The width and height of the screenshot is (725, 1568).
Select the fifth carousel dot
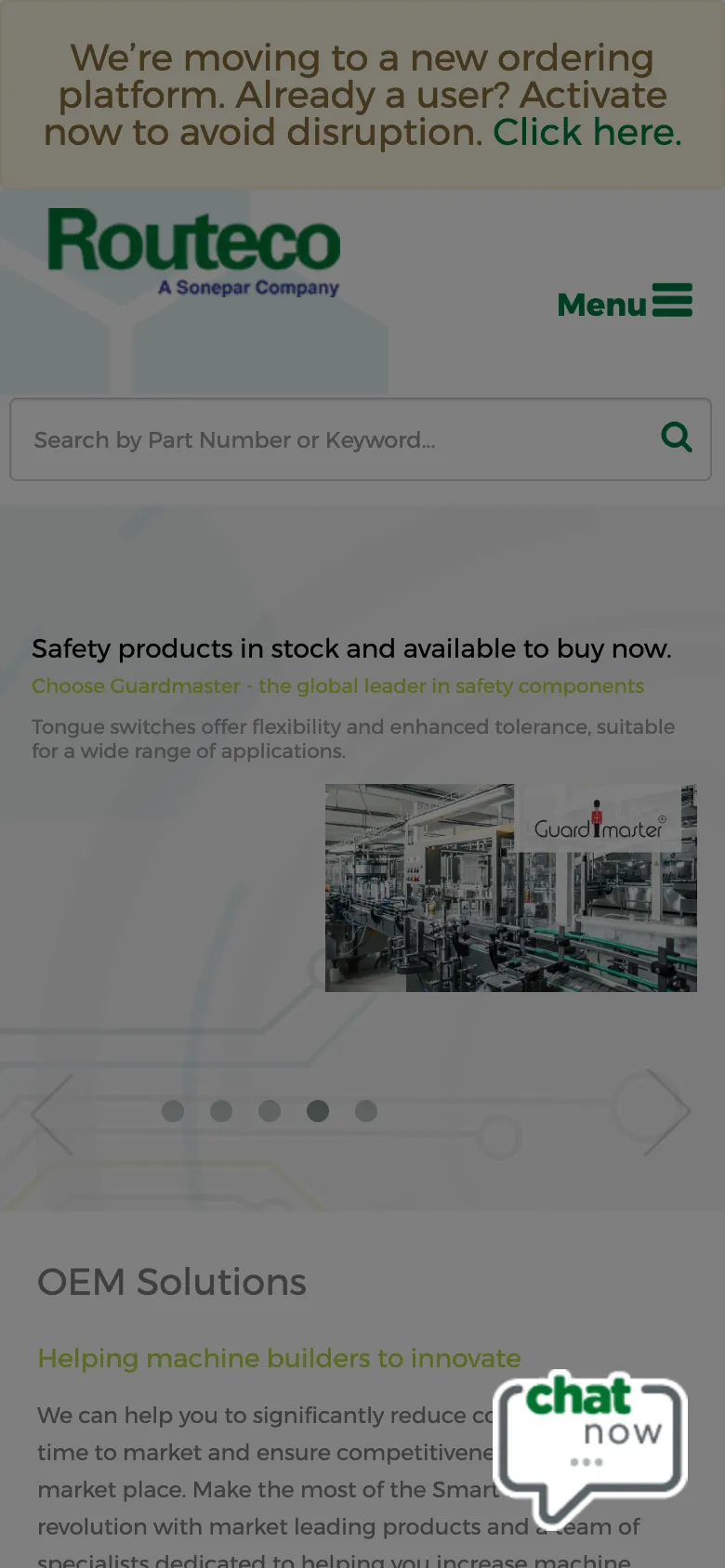[x=366, y=1111]
